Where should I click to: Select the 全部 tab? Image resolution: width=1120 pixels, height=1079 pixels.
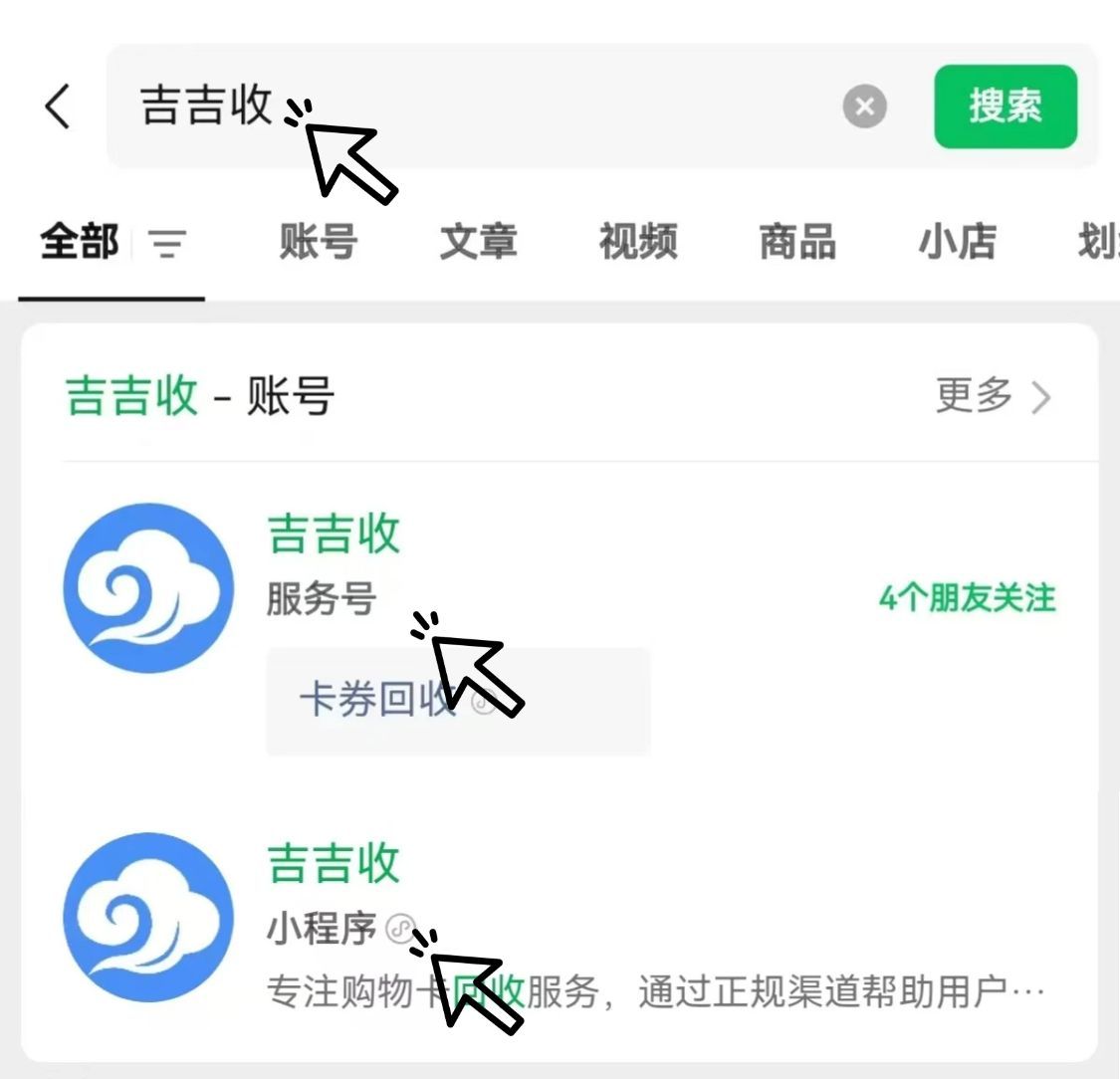click(79, 242)
